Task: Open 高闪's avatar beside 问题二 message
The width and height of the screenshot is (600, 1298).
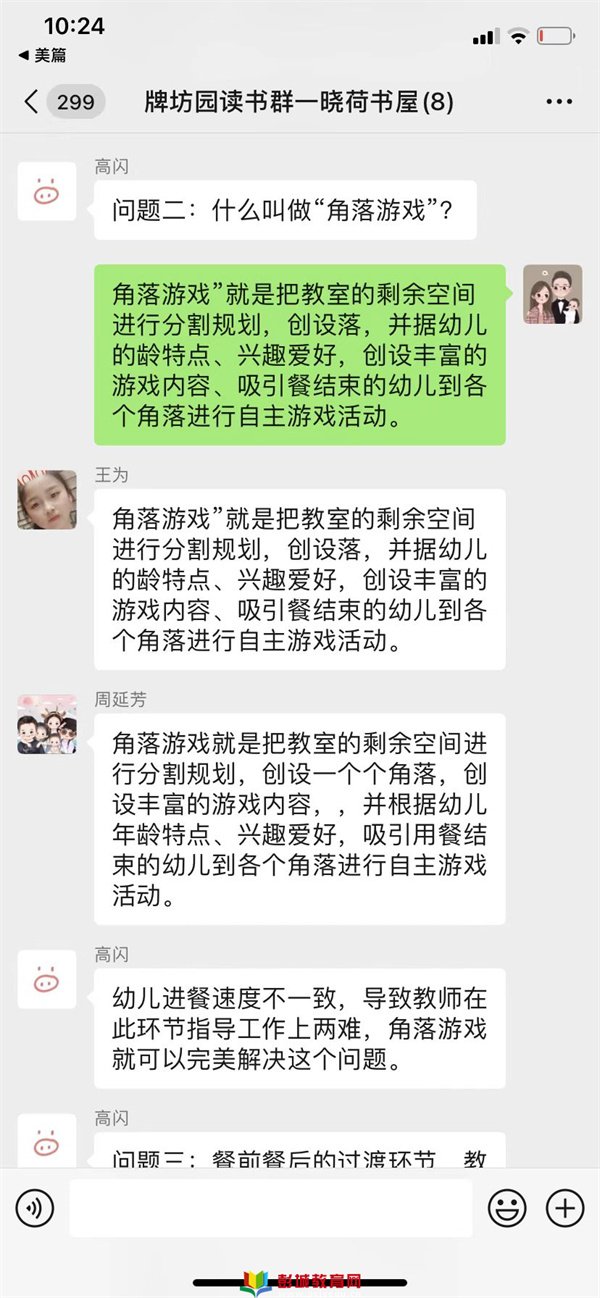Action: pyautogui.click(x=47, y=191)
